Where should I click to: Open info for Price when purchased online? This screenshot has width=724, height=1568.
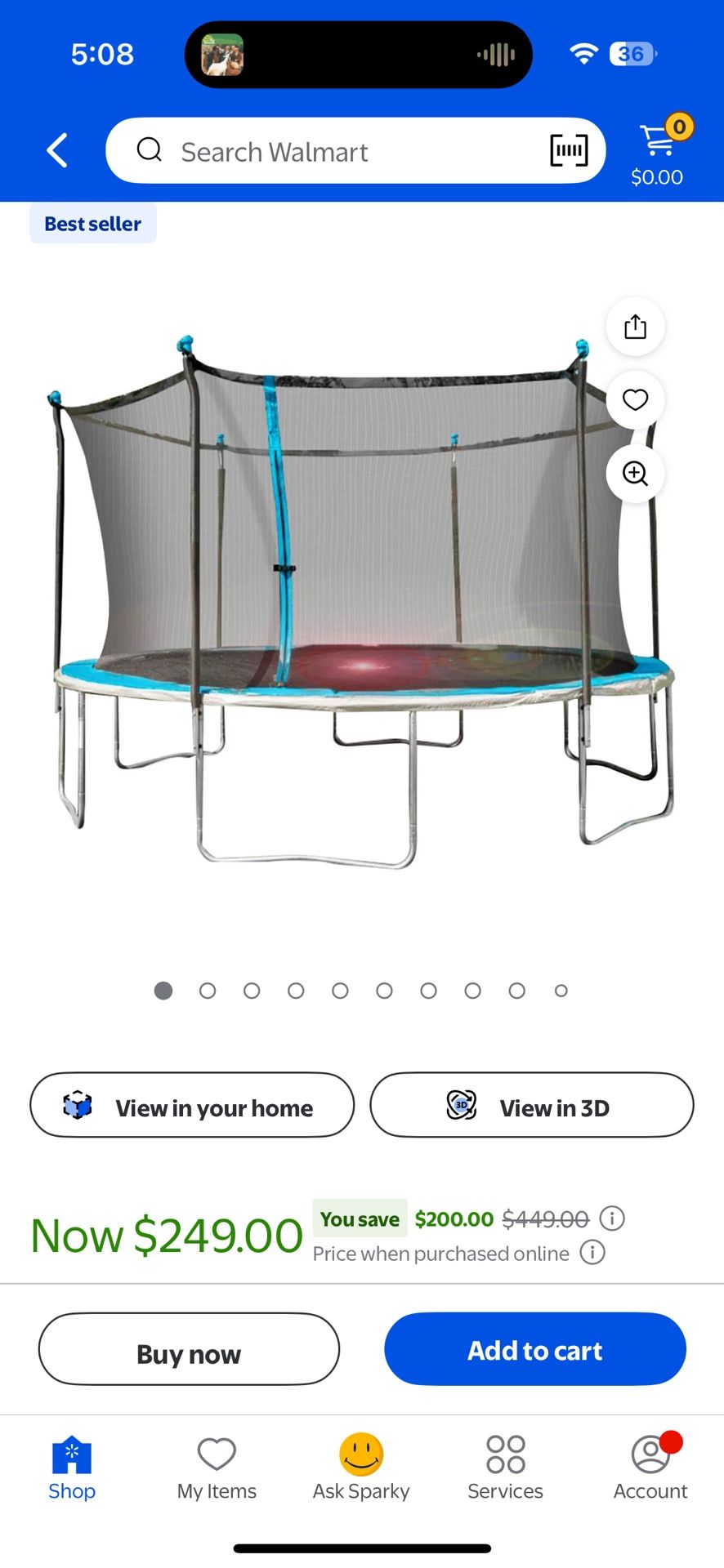[592, 1252]
